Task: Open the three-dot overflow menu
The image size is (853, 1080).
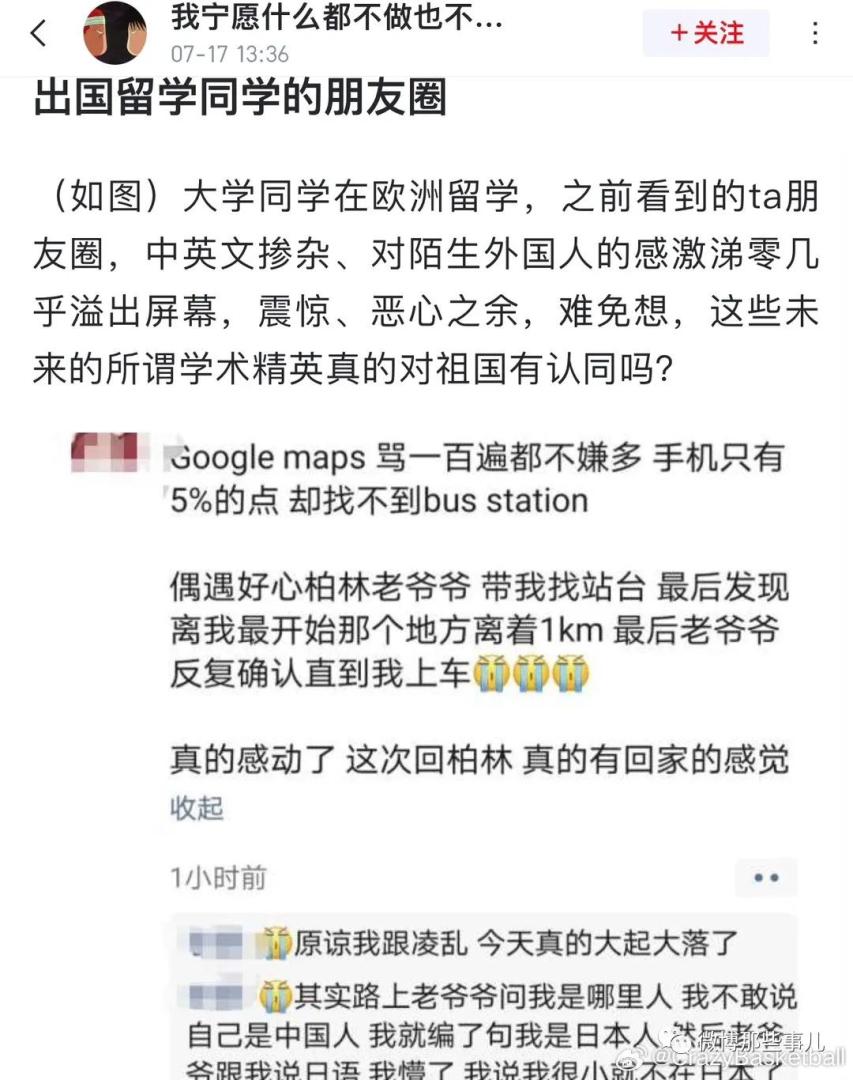Action: click(x=817, y=32)
